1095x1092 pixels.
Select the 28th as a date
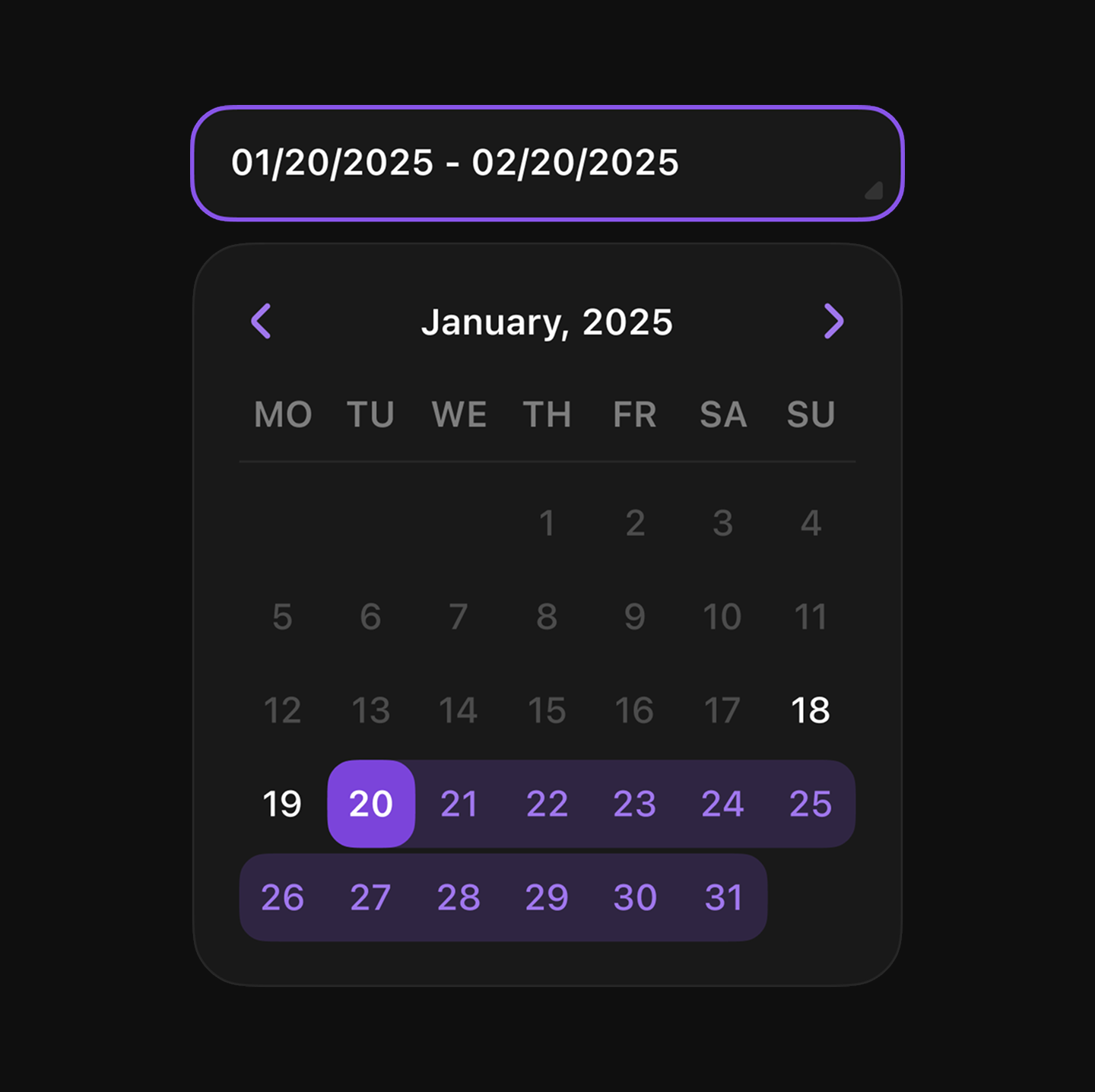click(459, 897)
